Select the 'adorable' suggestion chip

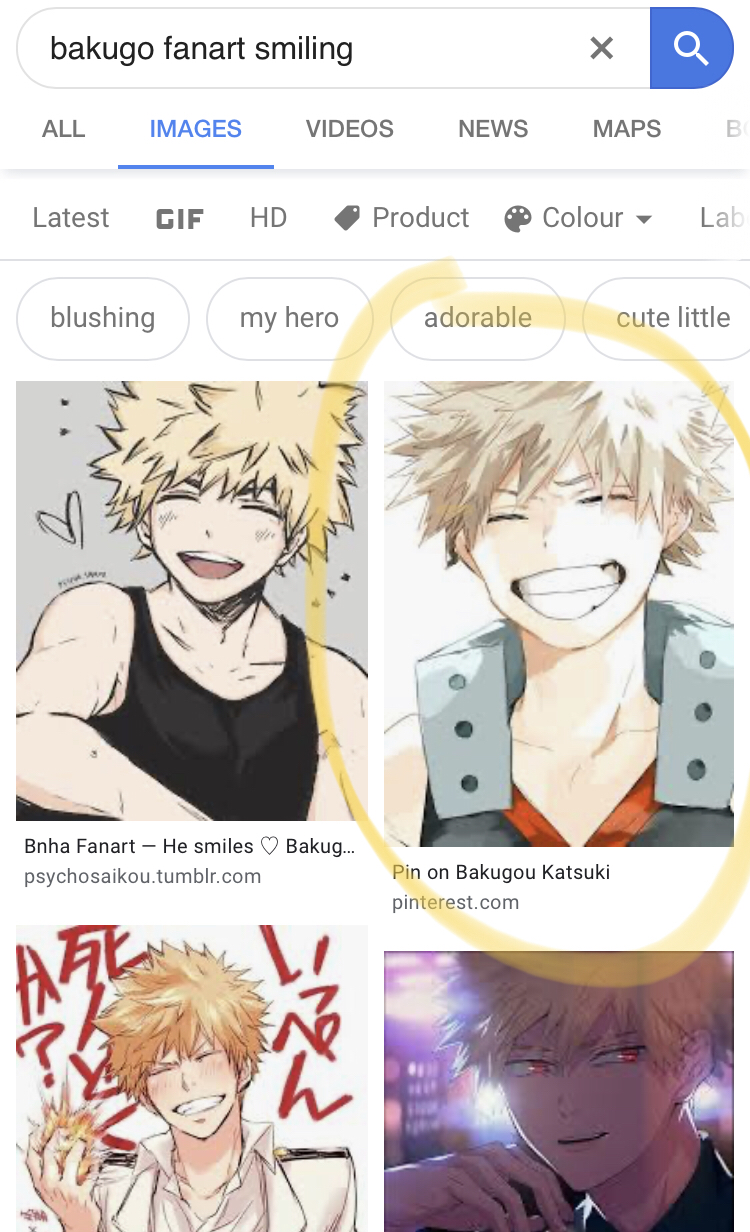[477, 318]
